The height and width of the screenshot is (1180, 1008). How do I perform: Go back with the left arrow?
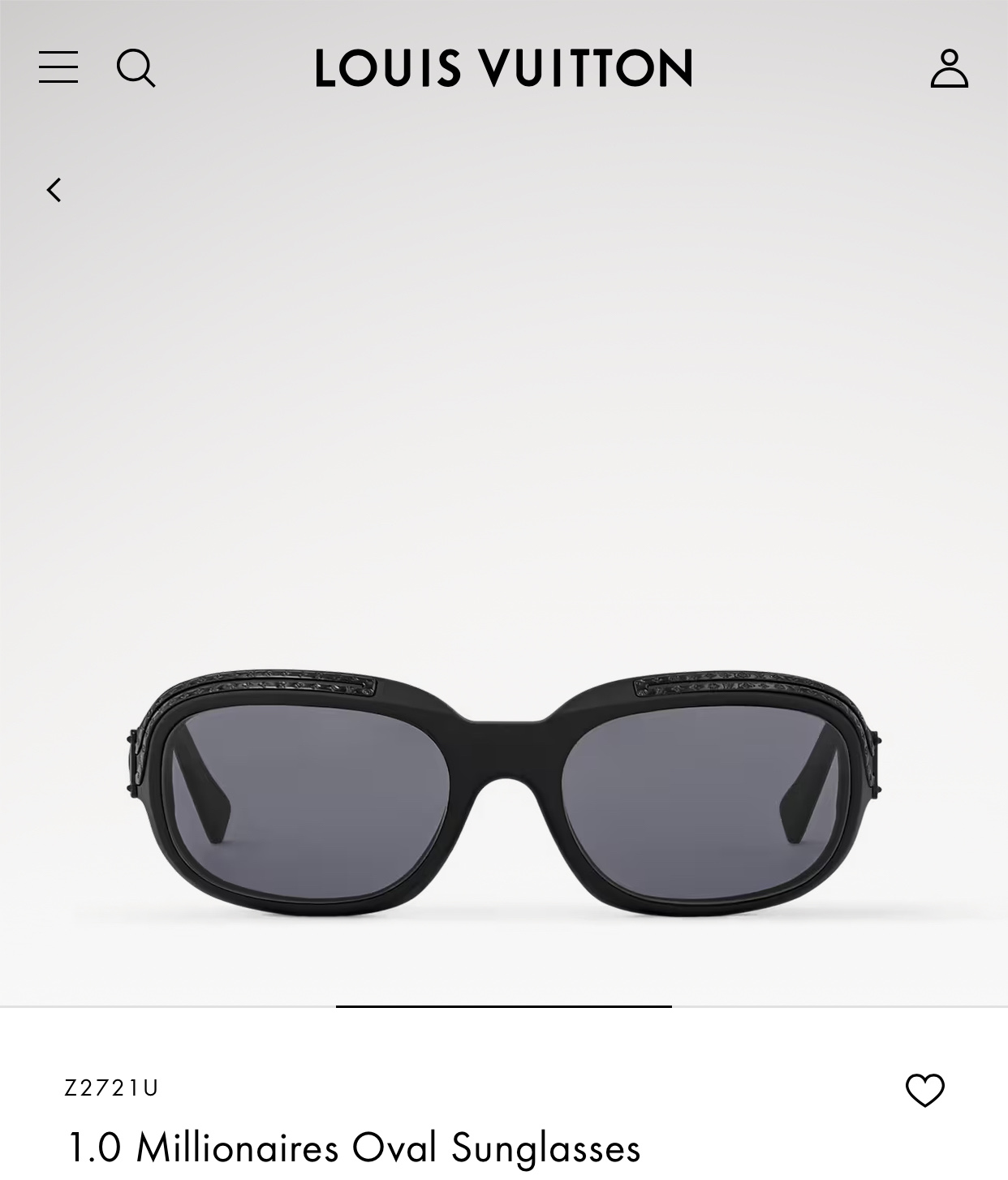54,190
